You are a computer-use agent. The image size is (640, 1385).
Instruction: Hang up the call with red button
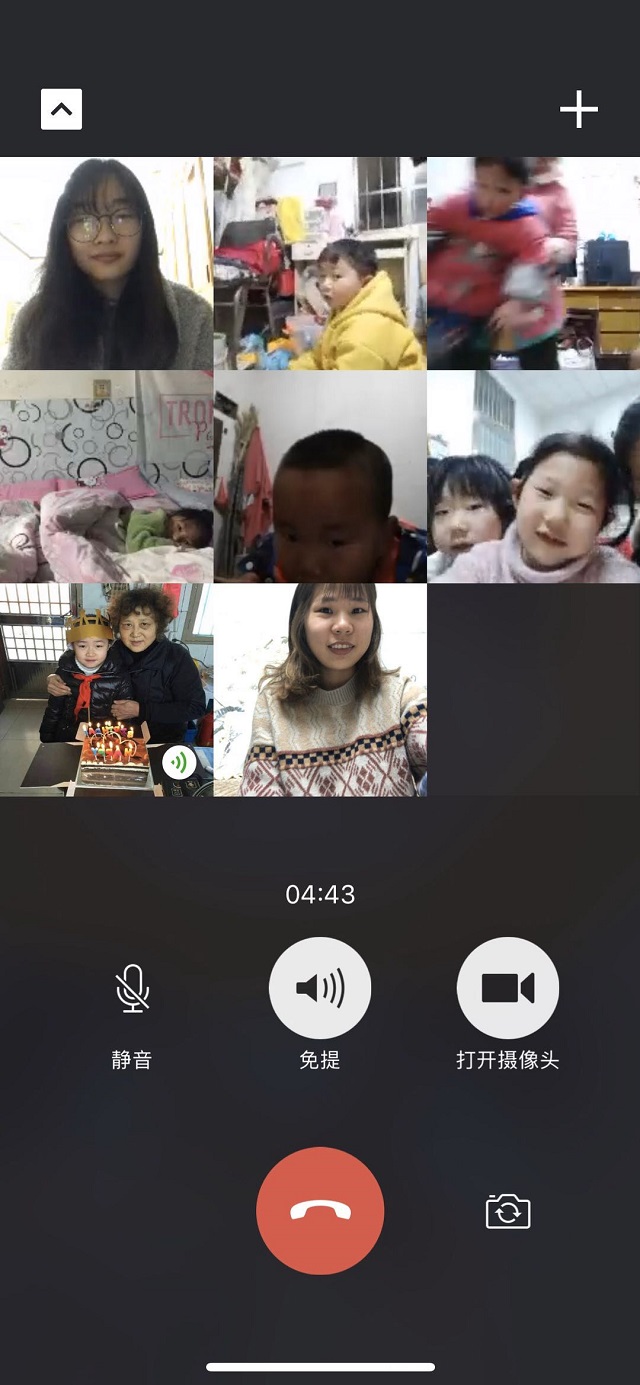tap(320, 1210)
